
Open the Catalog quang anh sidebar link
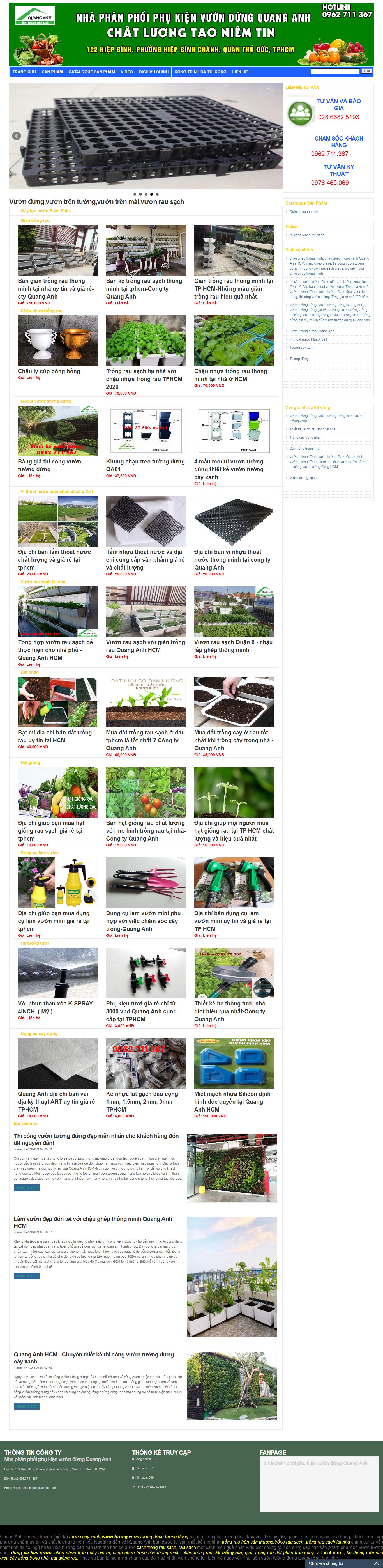pos(303,212)
